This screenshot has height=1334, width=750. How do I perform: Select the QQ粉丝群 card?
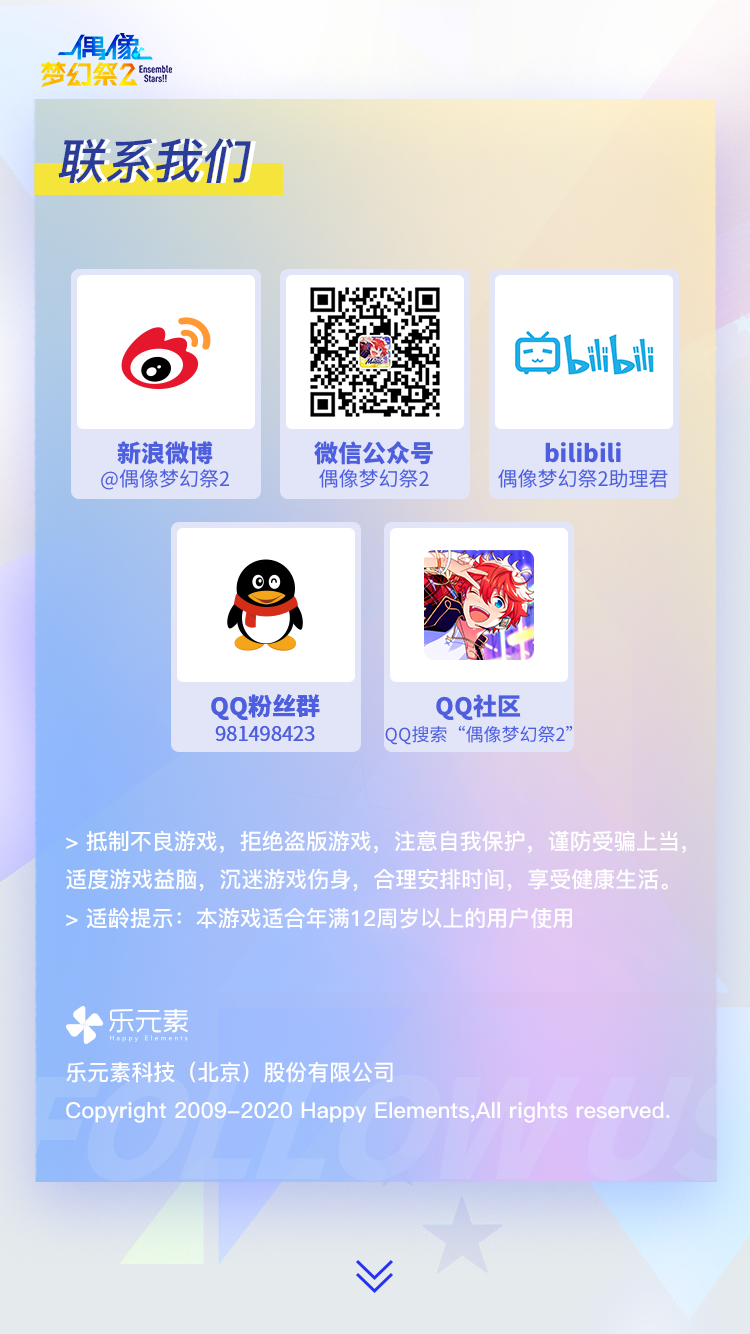point(265,636)
